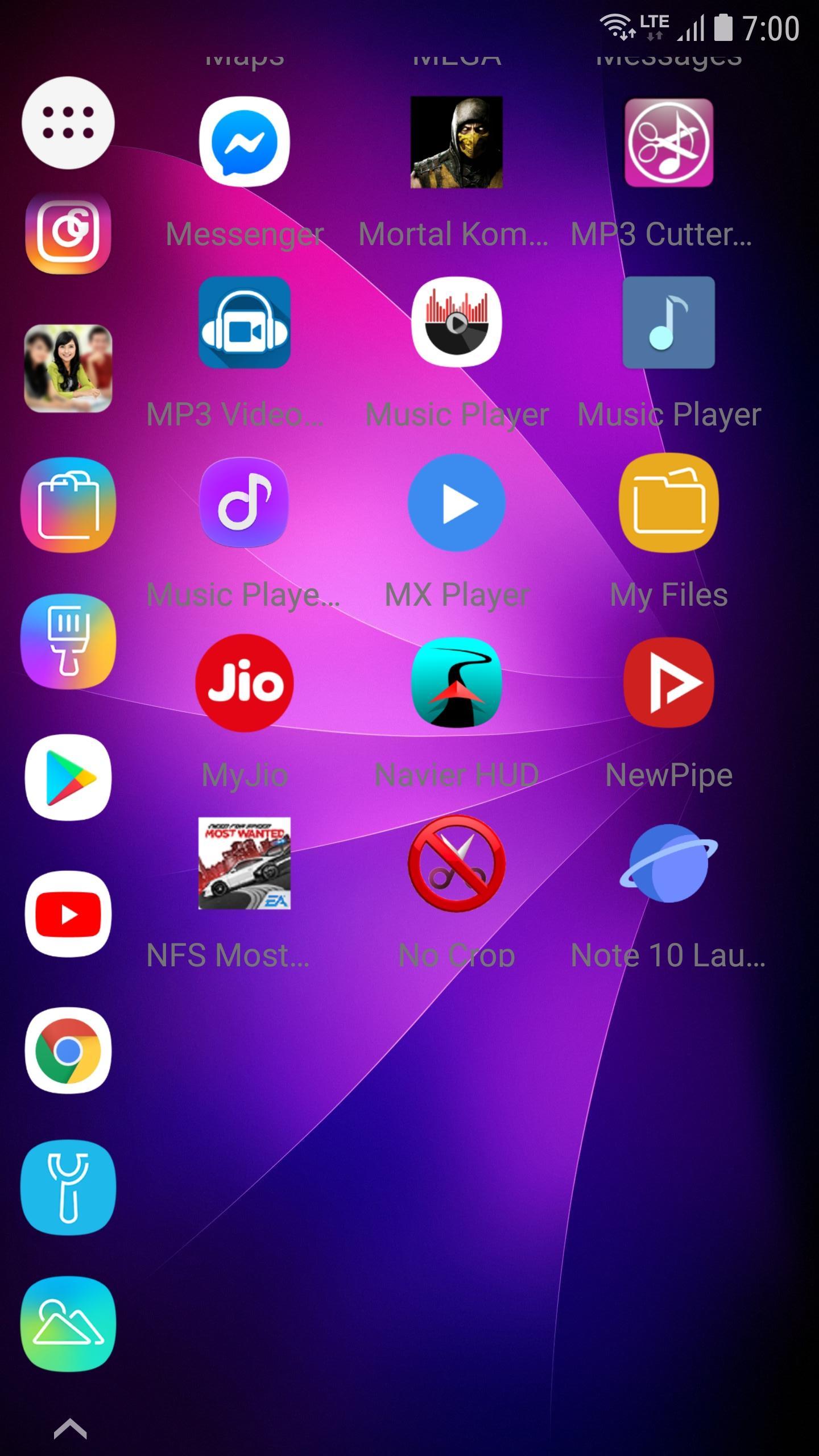This screenshot has height=1456, width=819.
Task: Open MP3 Cutter app
Action: pos(668,142)
